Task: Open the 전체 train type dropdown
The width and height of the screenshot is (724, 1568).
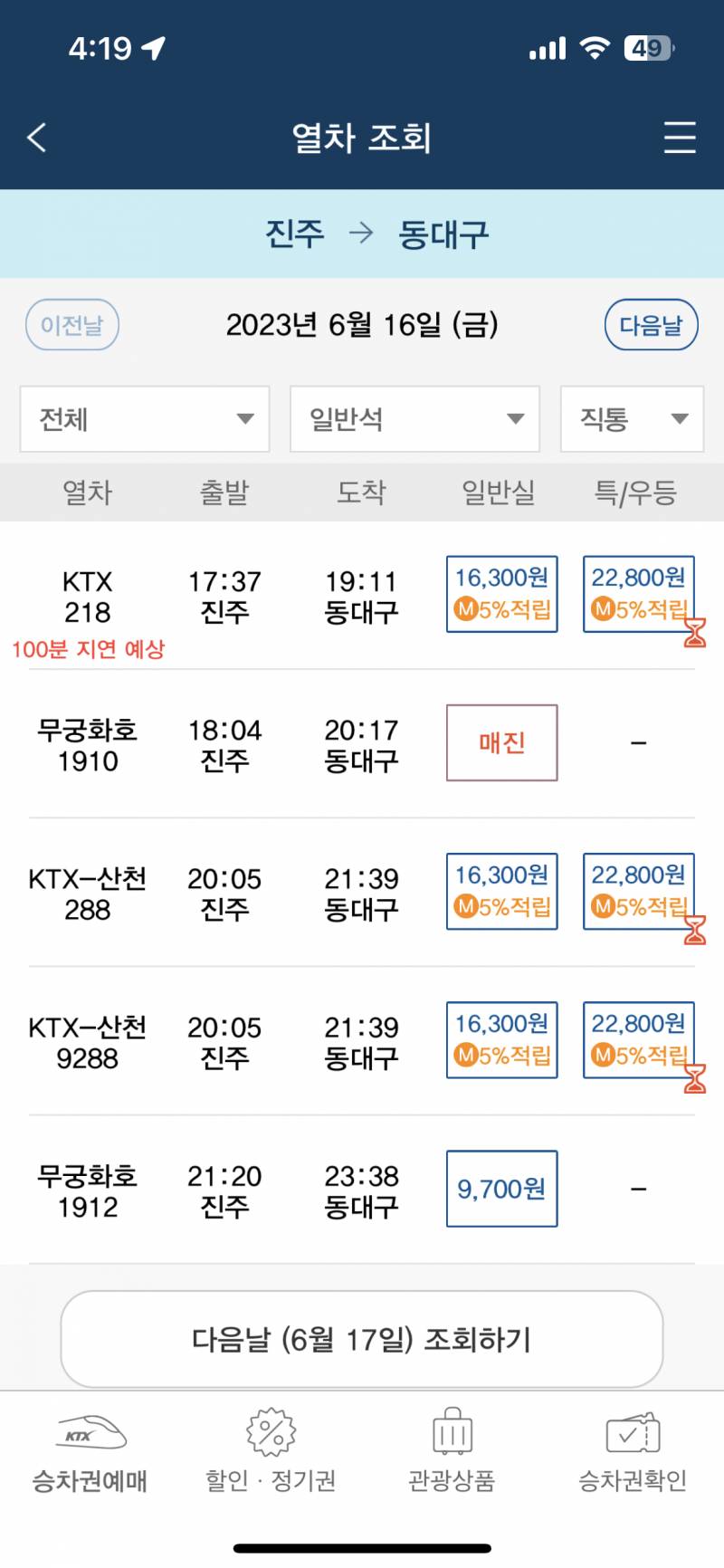Action: tap(144, 418)
